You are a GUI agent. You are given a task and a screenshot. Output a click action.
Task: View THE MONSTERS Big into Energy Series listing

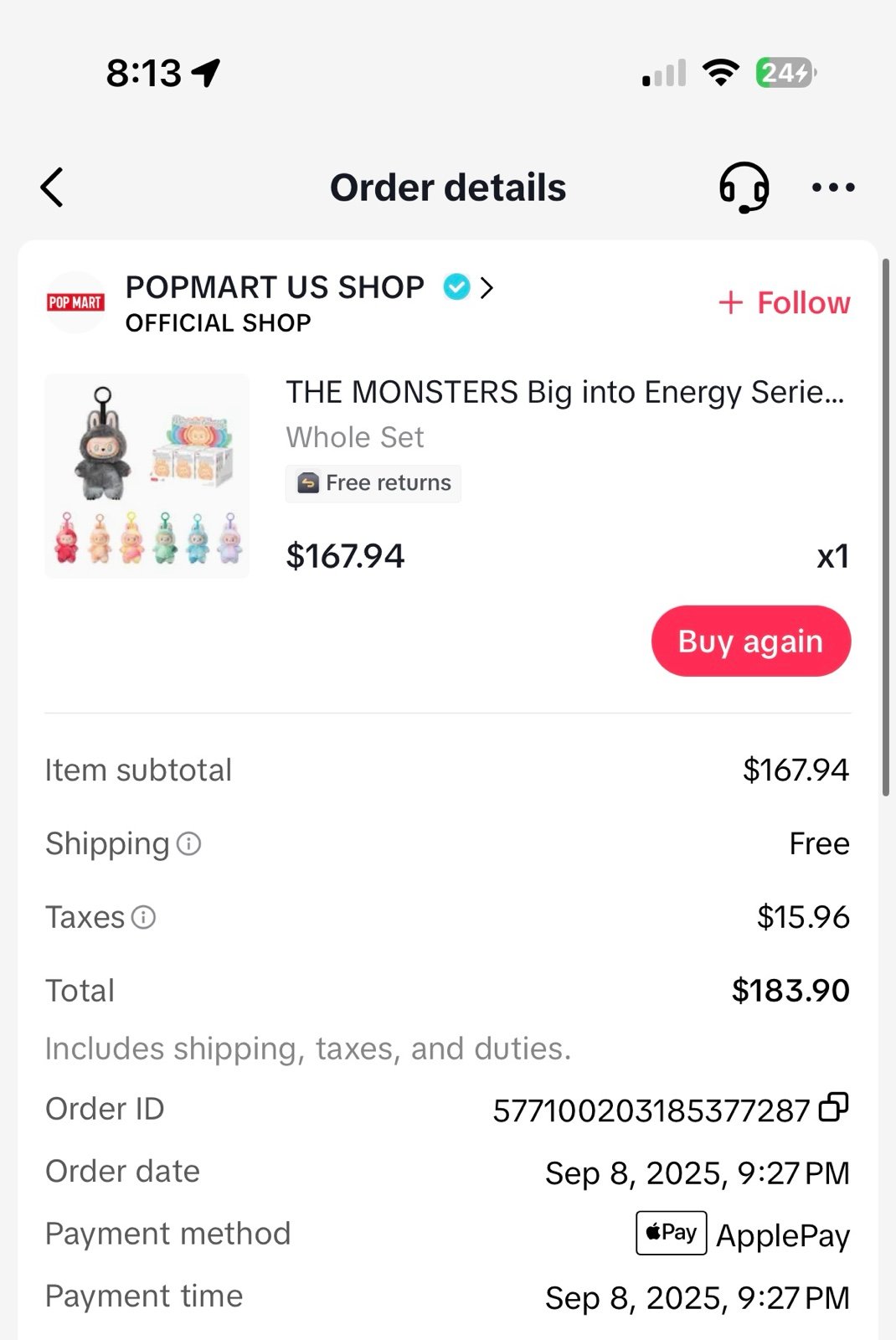click(564, 392)
